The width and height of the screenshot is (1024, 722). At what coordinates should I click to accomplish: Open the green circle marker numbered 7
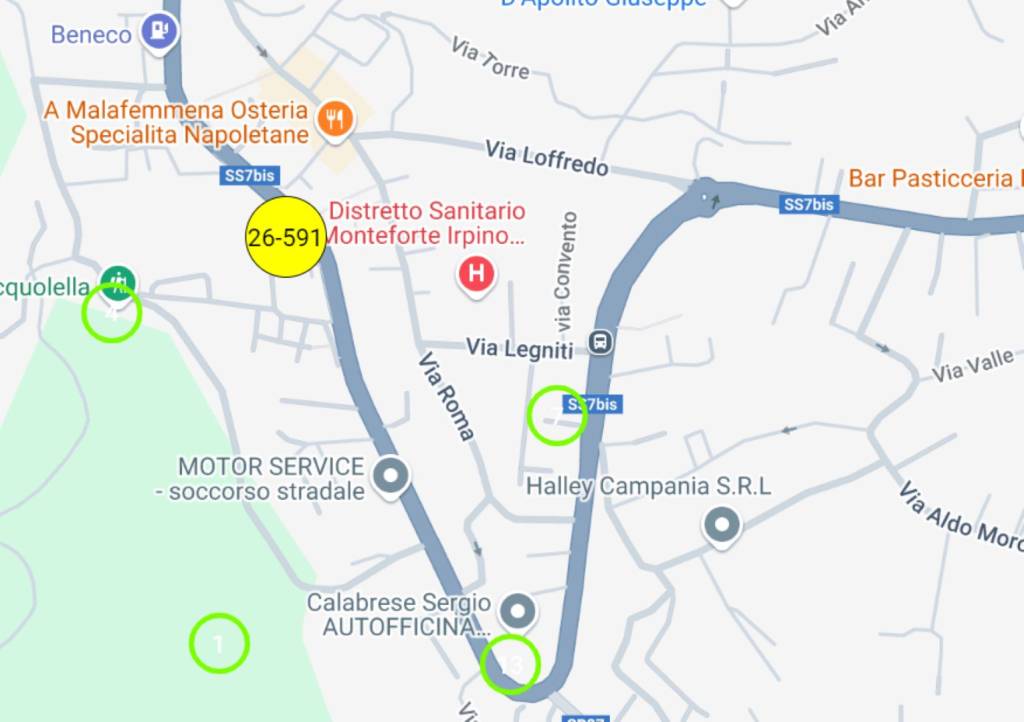556,415
